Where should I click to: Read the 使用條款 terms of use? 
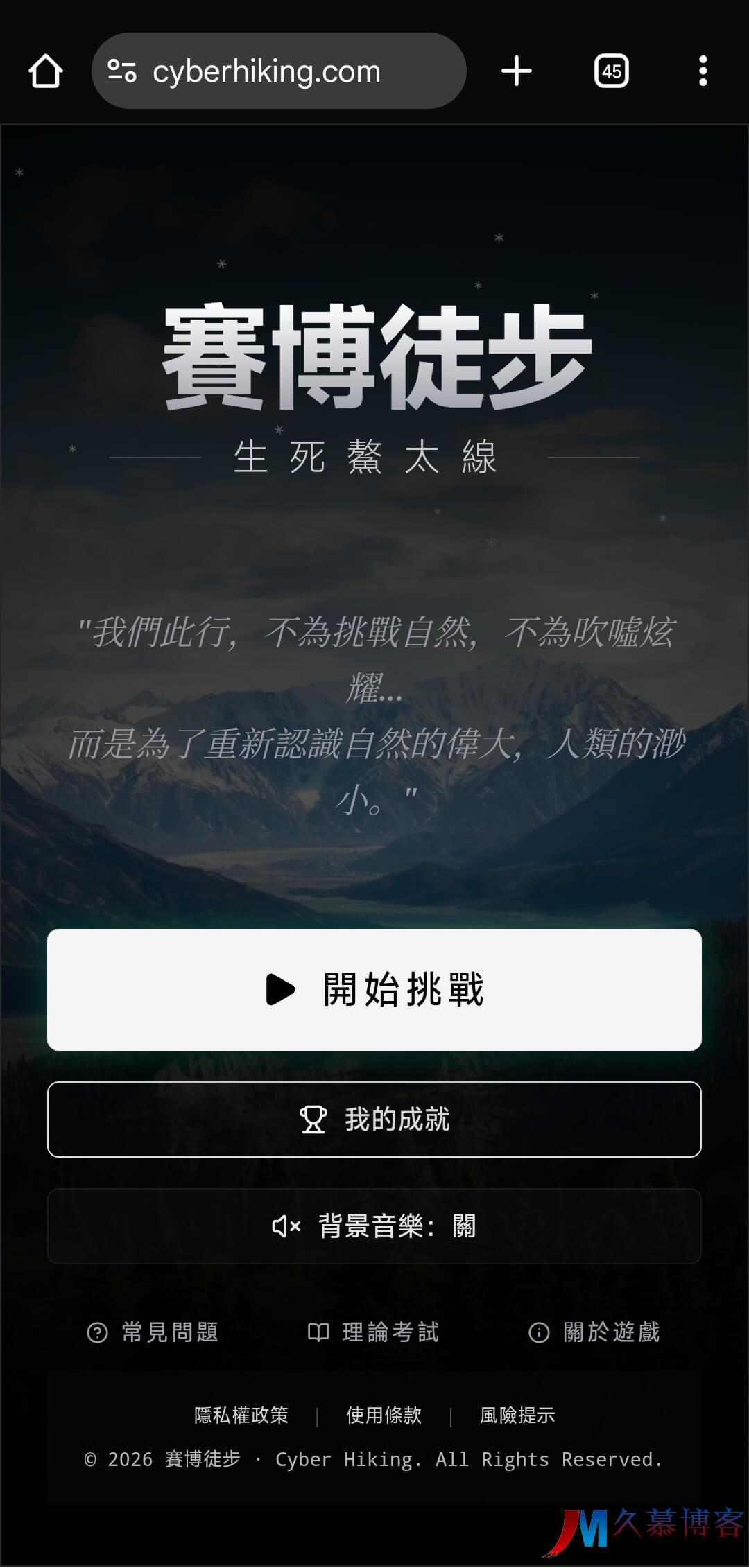tap(384, 1415)
